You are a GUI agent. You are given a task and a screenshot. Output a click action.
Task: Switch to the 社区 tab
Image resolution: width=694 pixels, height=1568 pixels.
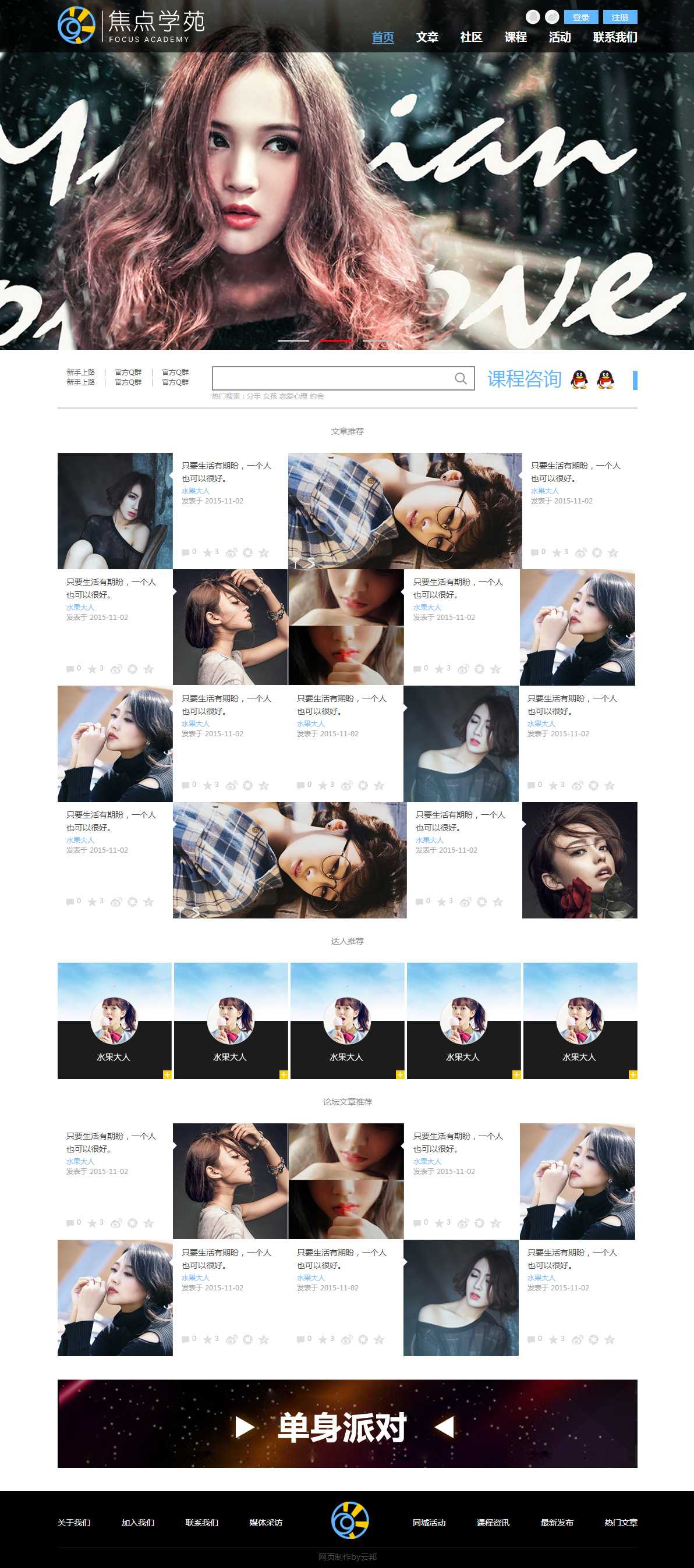(x=471, y=37)
